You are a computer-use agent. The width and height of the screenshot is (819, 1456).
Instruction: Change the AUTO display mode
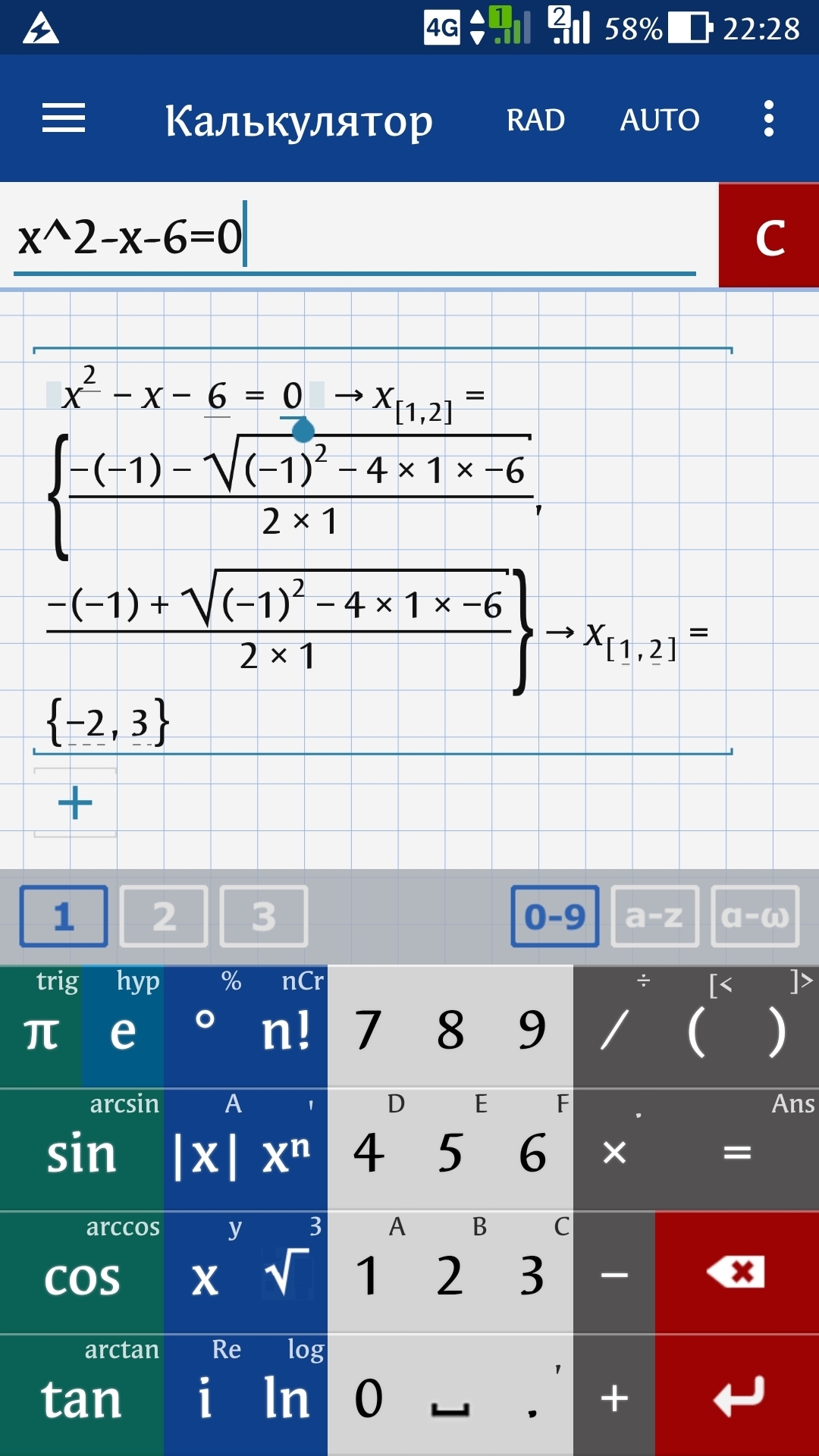[x=660, y=120]
